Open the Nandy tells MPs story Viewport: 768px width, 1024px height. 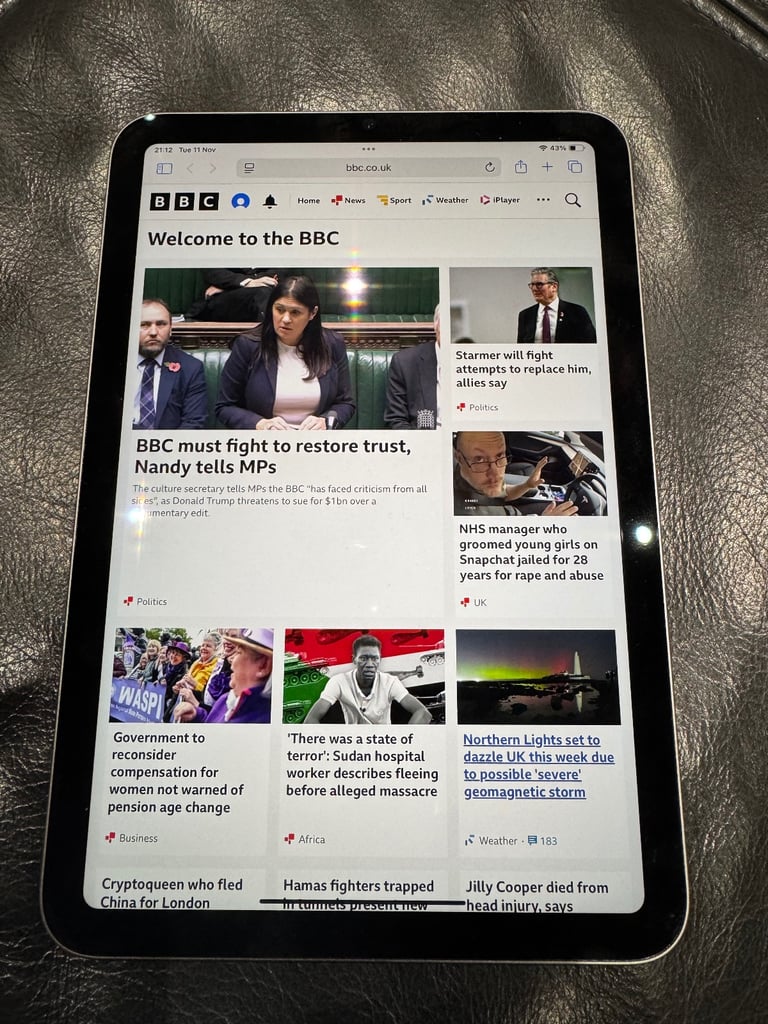[273, 456]
